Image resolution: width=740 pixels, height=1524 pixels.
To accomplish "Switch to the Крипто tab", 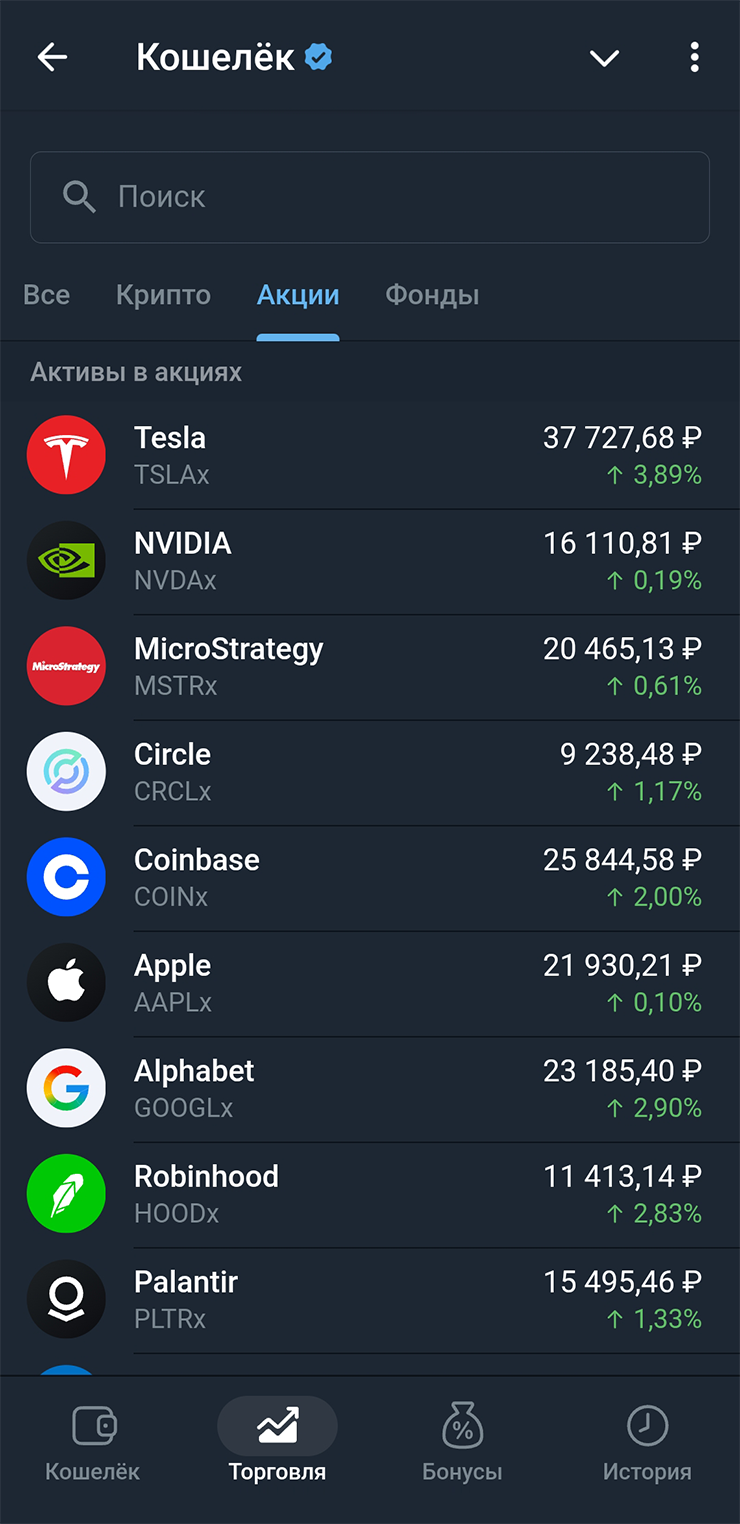I will click(x=163, y=295).
